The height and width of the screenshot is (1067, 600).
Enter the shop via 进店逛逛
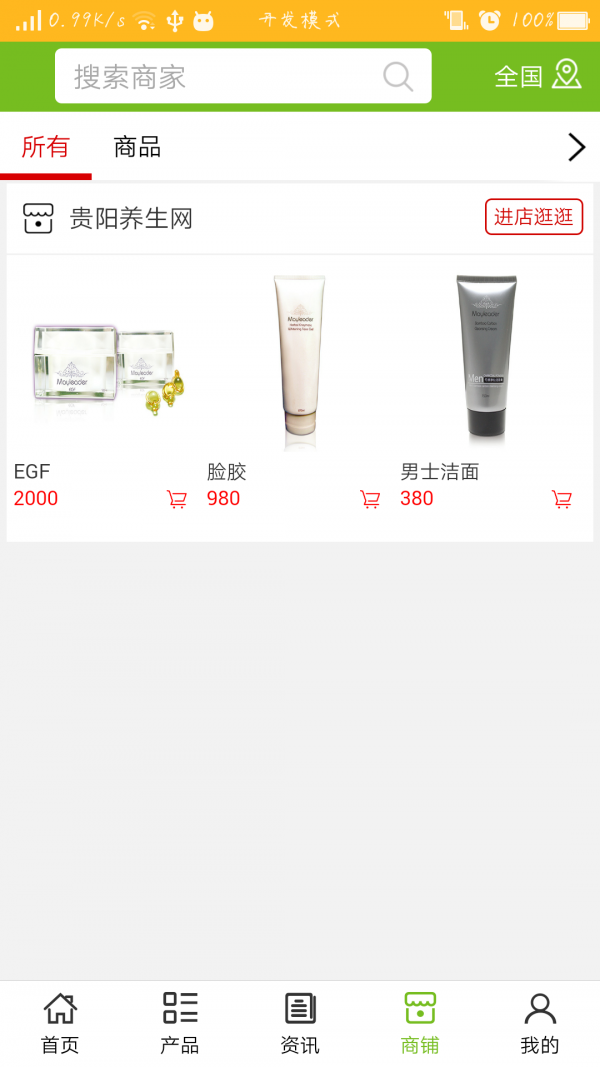(533, 217)
